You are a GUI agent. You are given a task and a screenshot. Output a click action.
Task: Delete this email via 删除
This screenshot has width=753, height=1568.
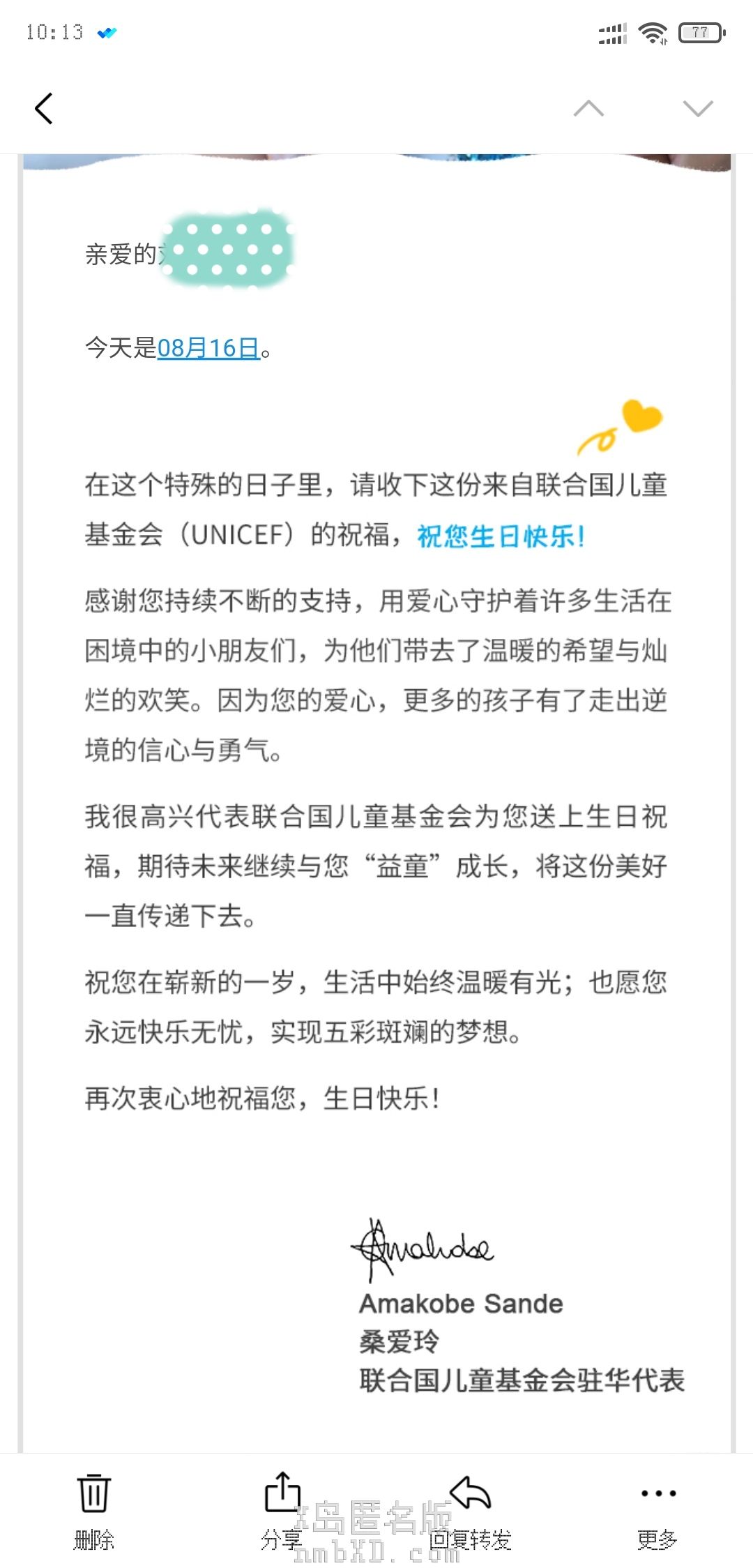[x=93, y=1511]
